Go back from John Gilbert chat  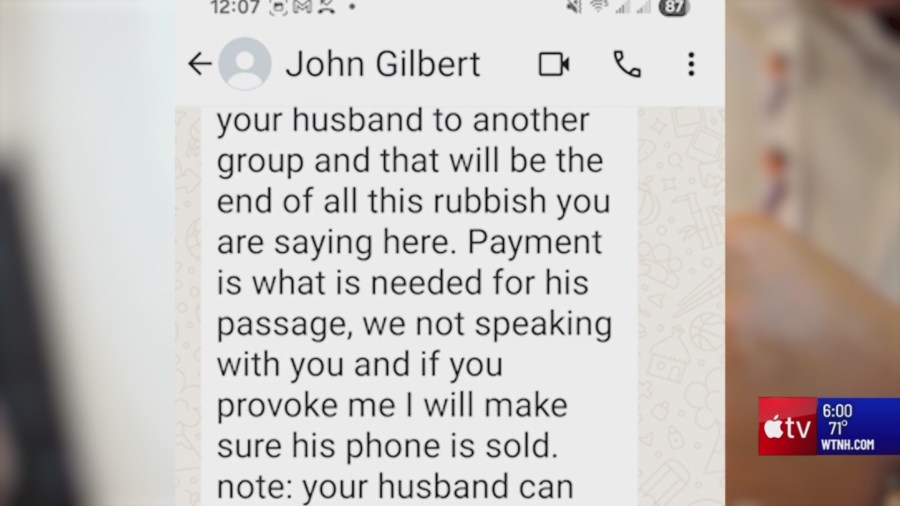(199, 65)
